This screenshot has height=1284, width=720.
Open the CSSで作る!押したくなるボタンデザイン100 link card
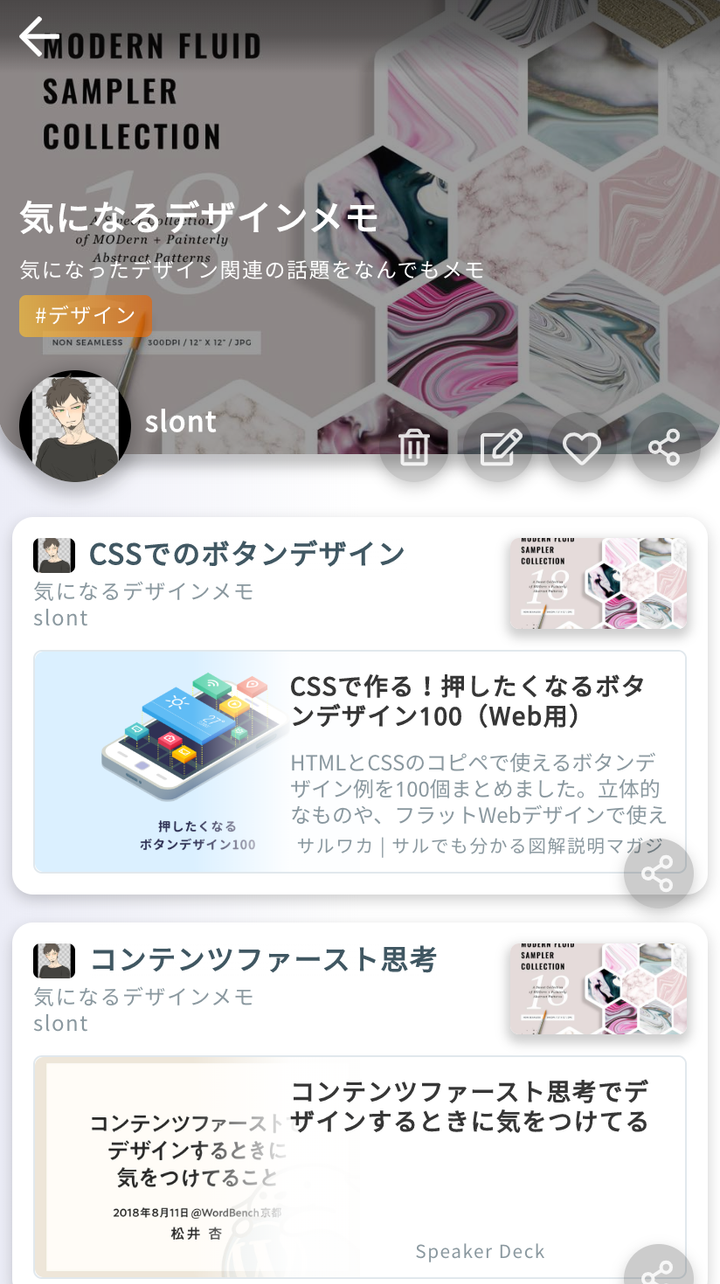360,762
